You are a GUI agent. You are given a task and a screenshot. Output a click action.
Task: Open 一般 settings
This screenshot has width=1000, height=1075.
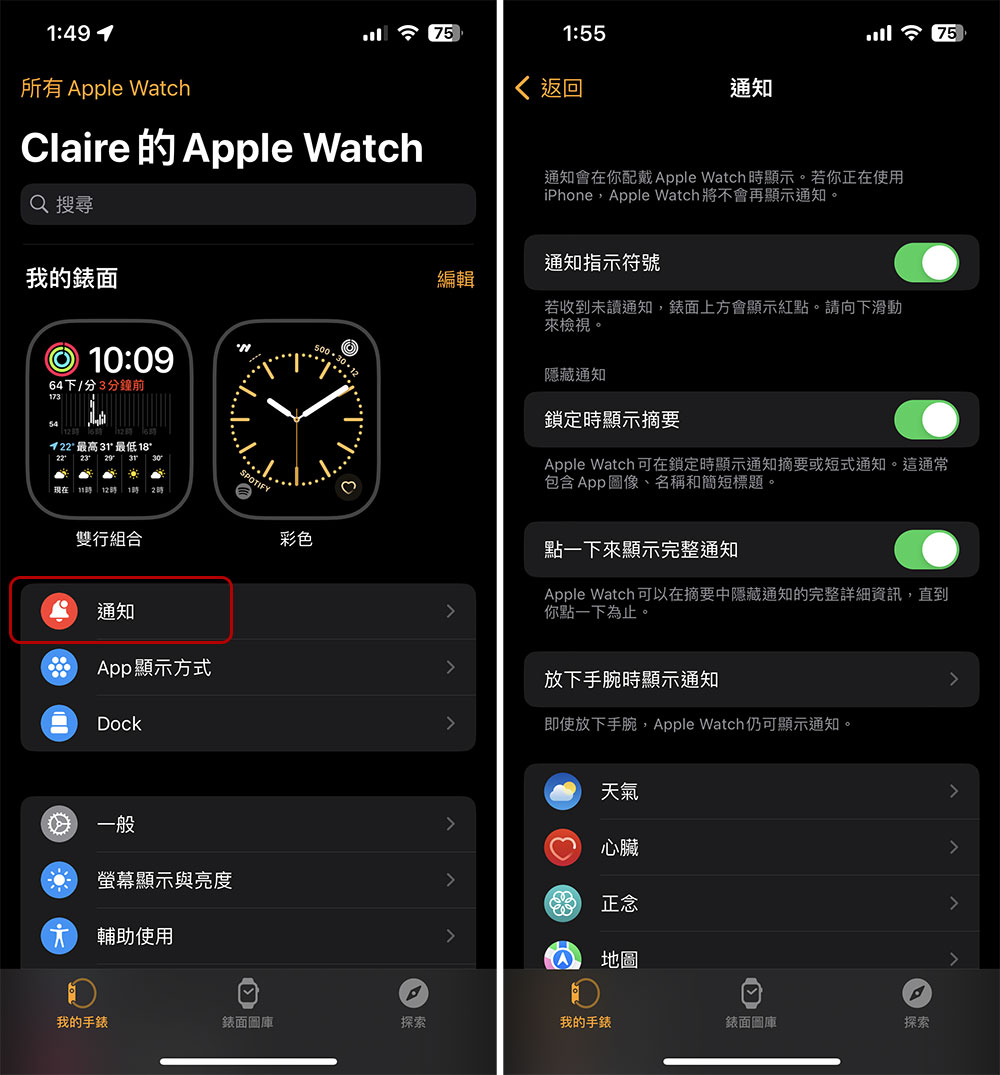pyautogui.click(x=247, y=824)
